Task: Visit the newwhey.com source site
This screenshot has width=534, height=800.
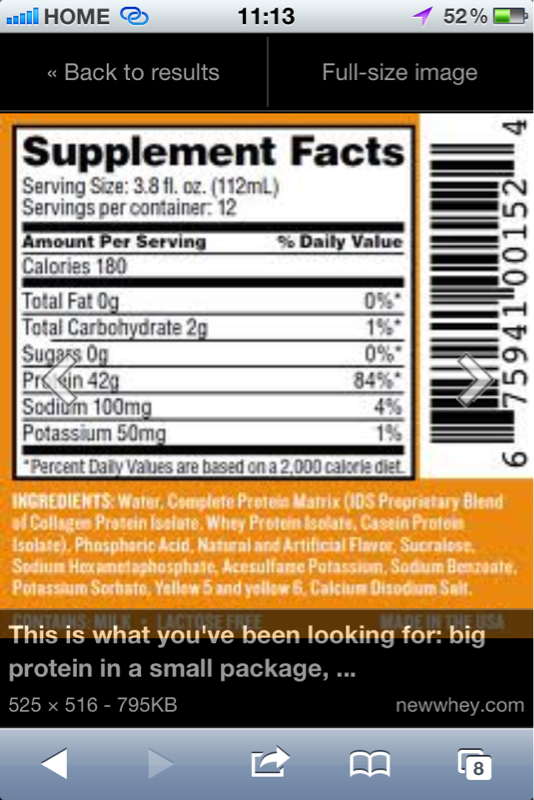Action: [x=460, y=705]
